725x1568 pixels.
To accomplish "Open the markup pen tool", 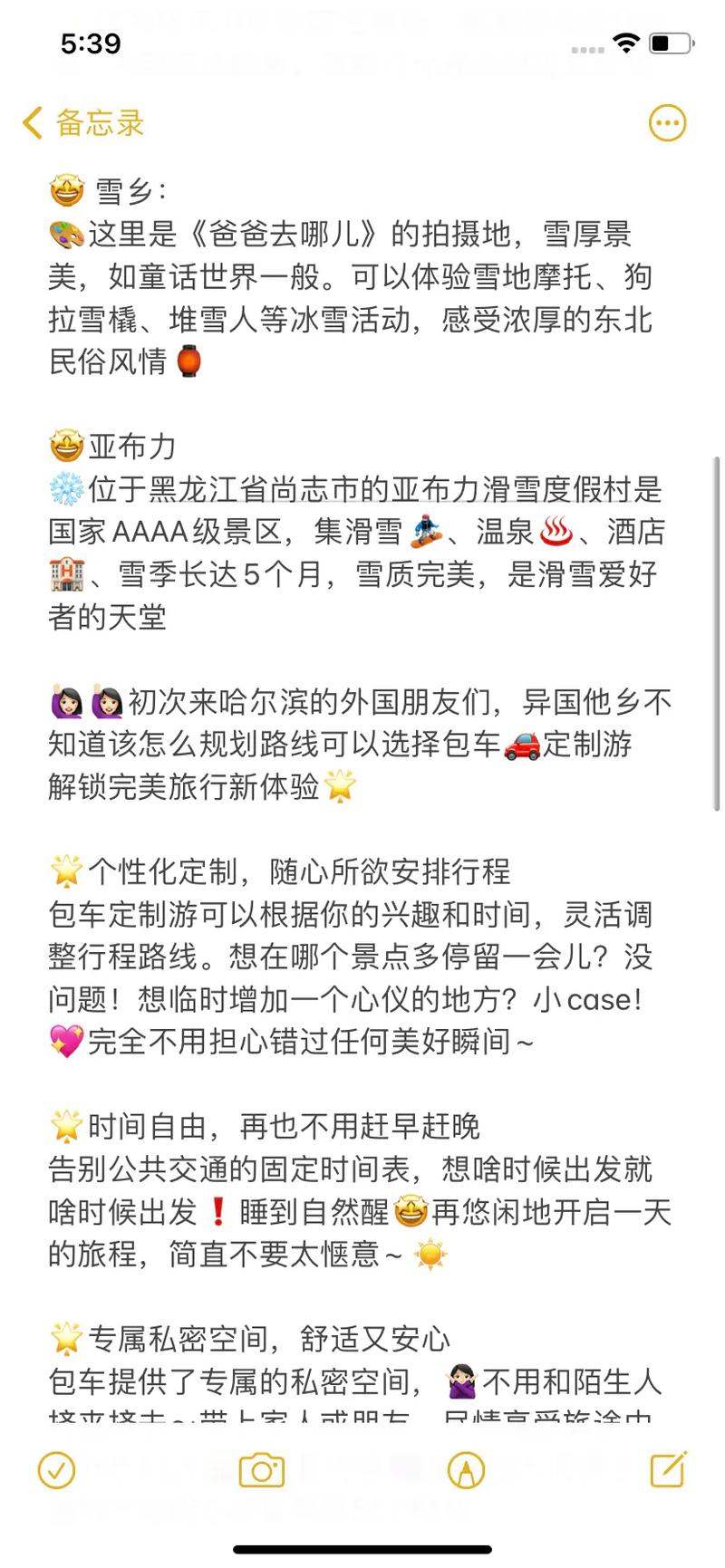I will [466, 1470].
